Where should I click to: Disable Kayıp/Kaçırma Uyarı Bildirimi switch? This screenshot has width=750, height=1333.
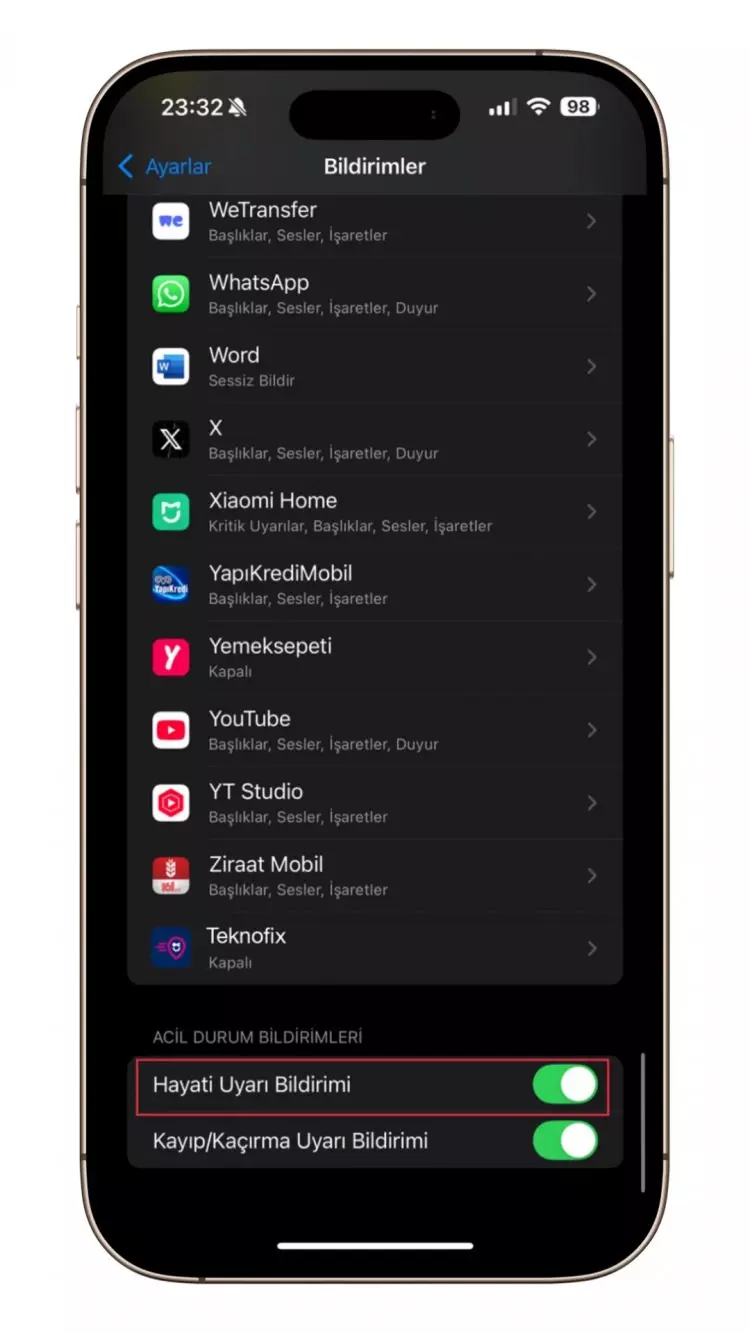click(565, 1140)
